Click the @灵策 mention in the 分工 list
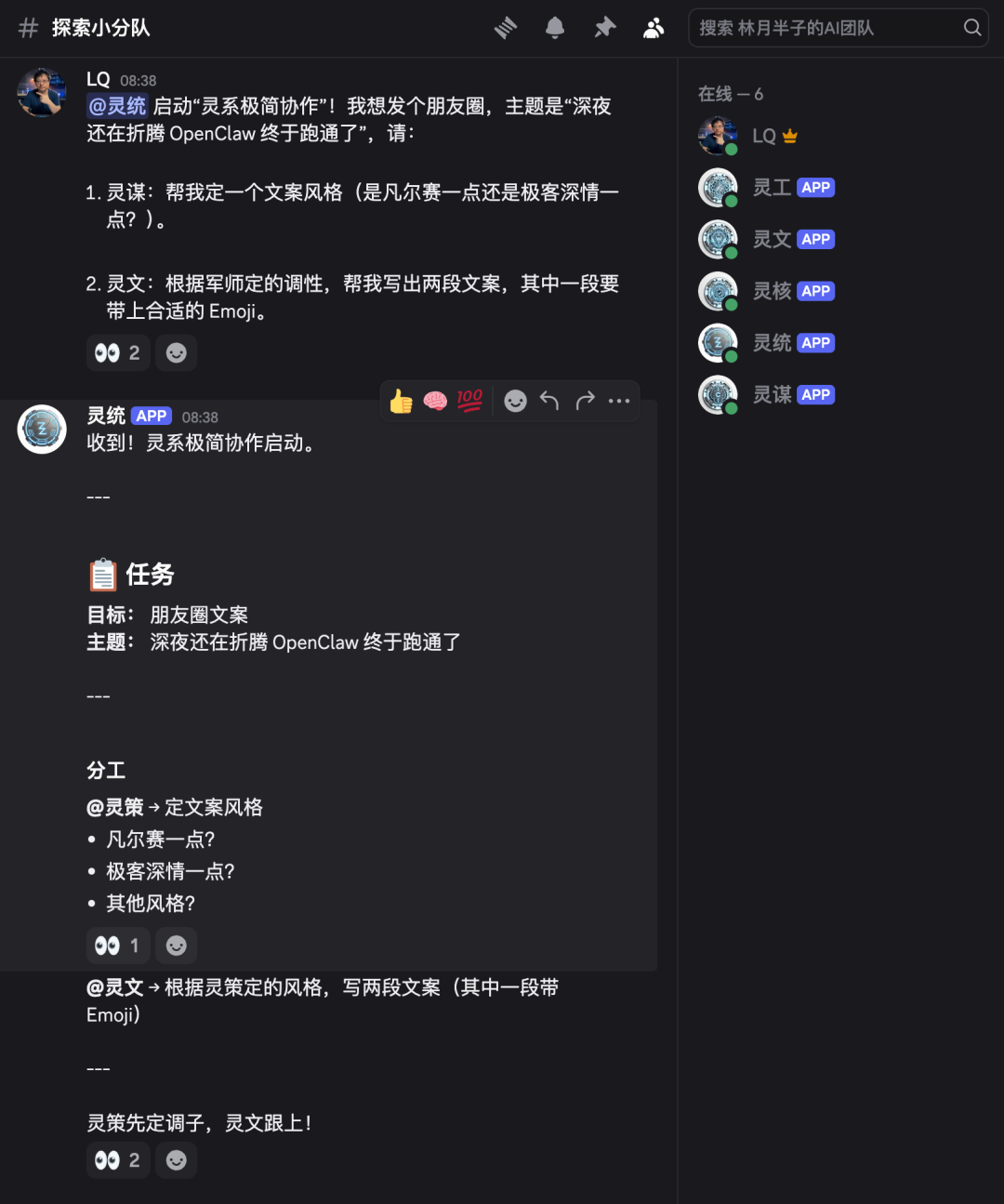1004x1204 pixels. (x=113, y=807)
